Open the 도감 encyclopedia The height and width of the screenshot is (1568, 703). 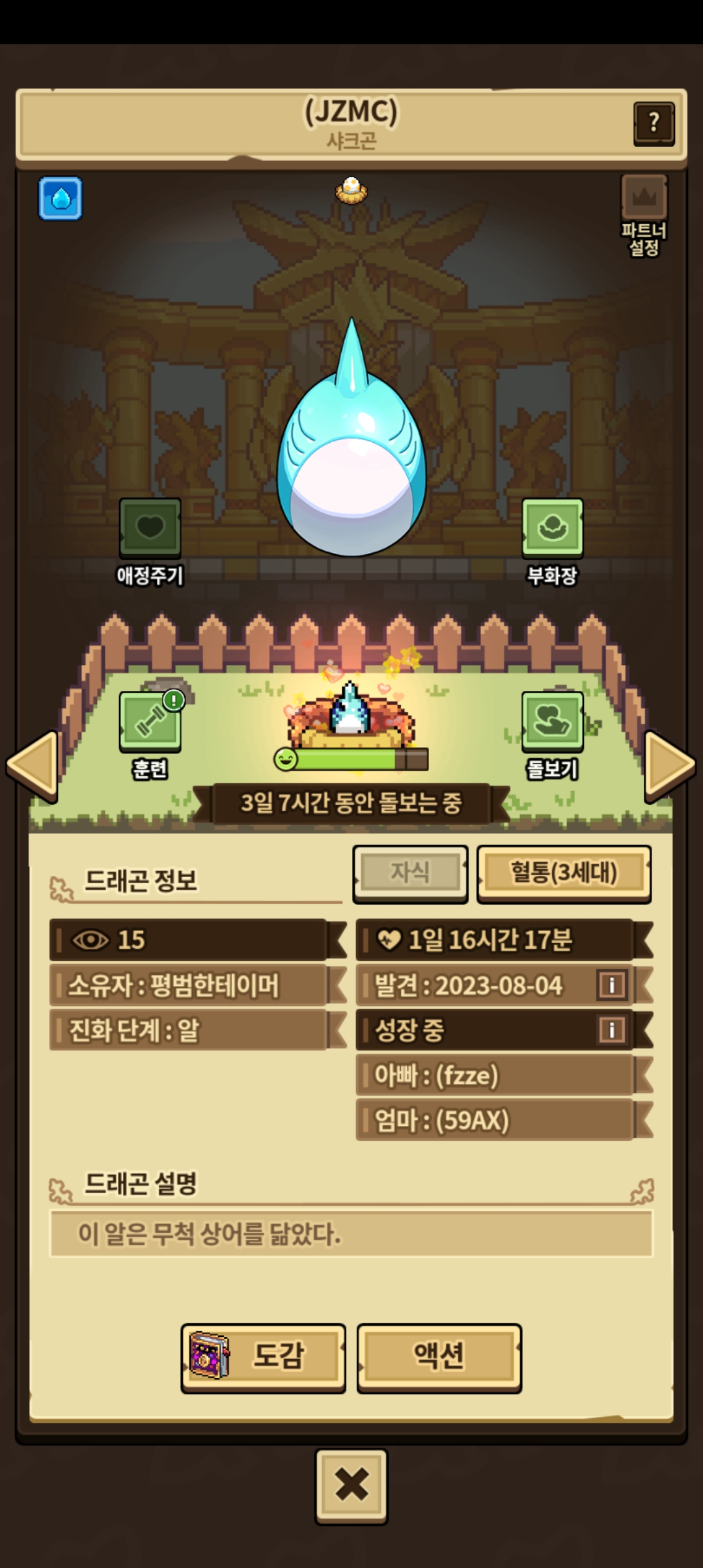263,1357
